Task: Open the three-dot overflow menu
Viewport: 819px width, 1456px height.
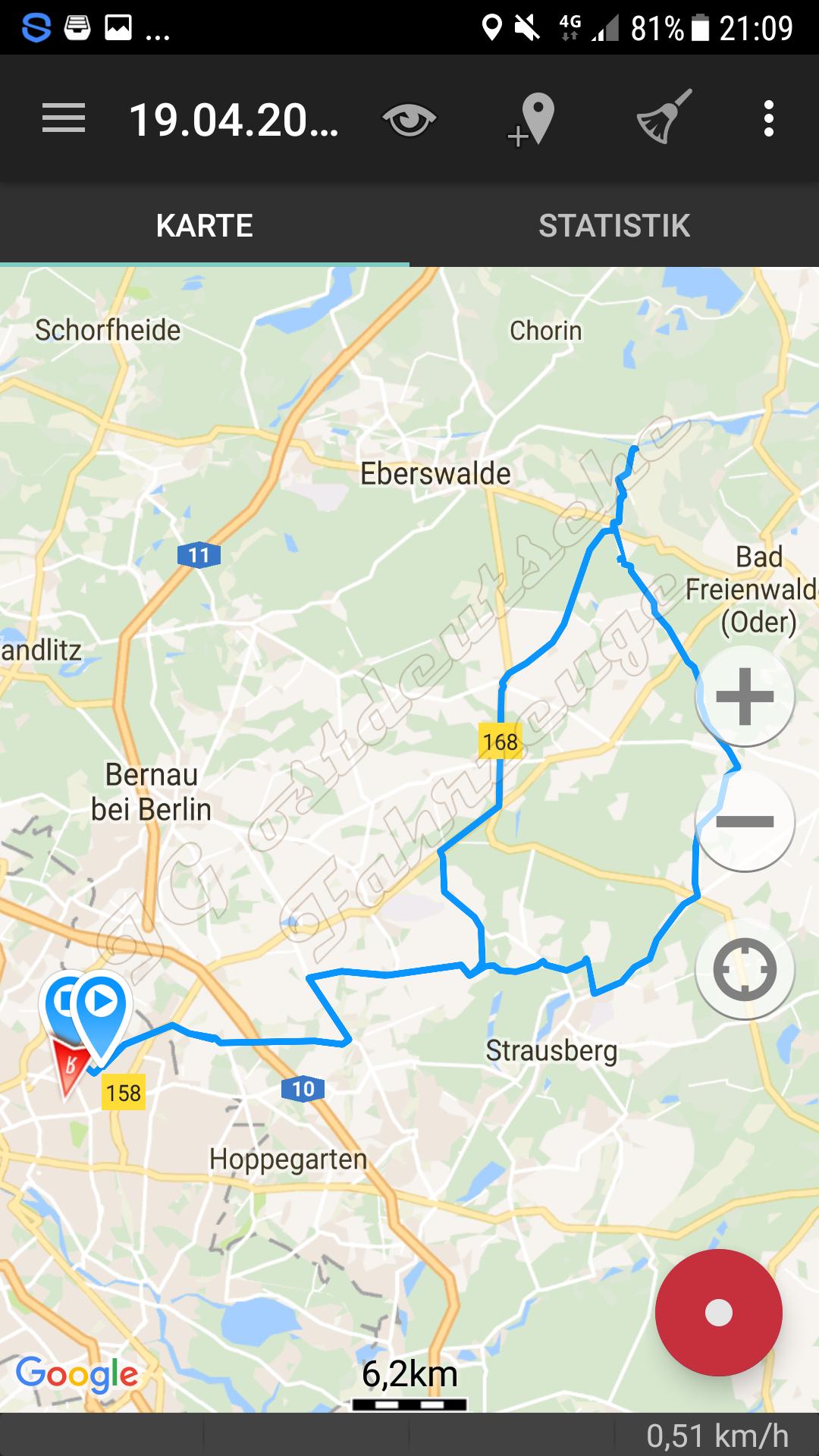Action: point(769,119)
